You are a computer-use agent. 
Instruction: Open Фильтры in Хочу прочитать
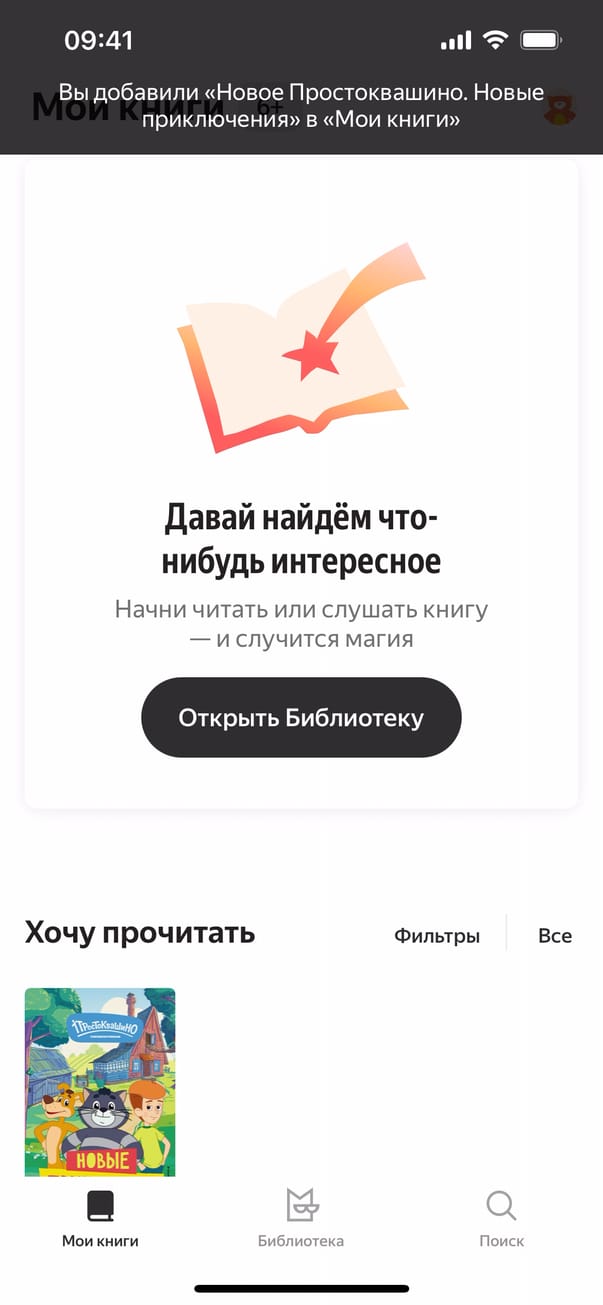[436, 936]
